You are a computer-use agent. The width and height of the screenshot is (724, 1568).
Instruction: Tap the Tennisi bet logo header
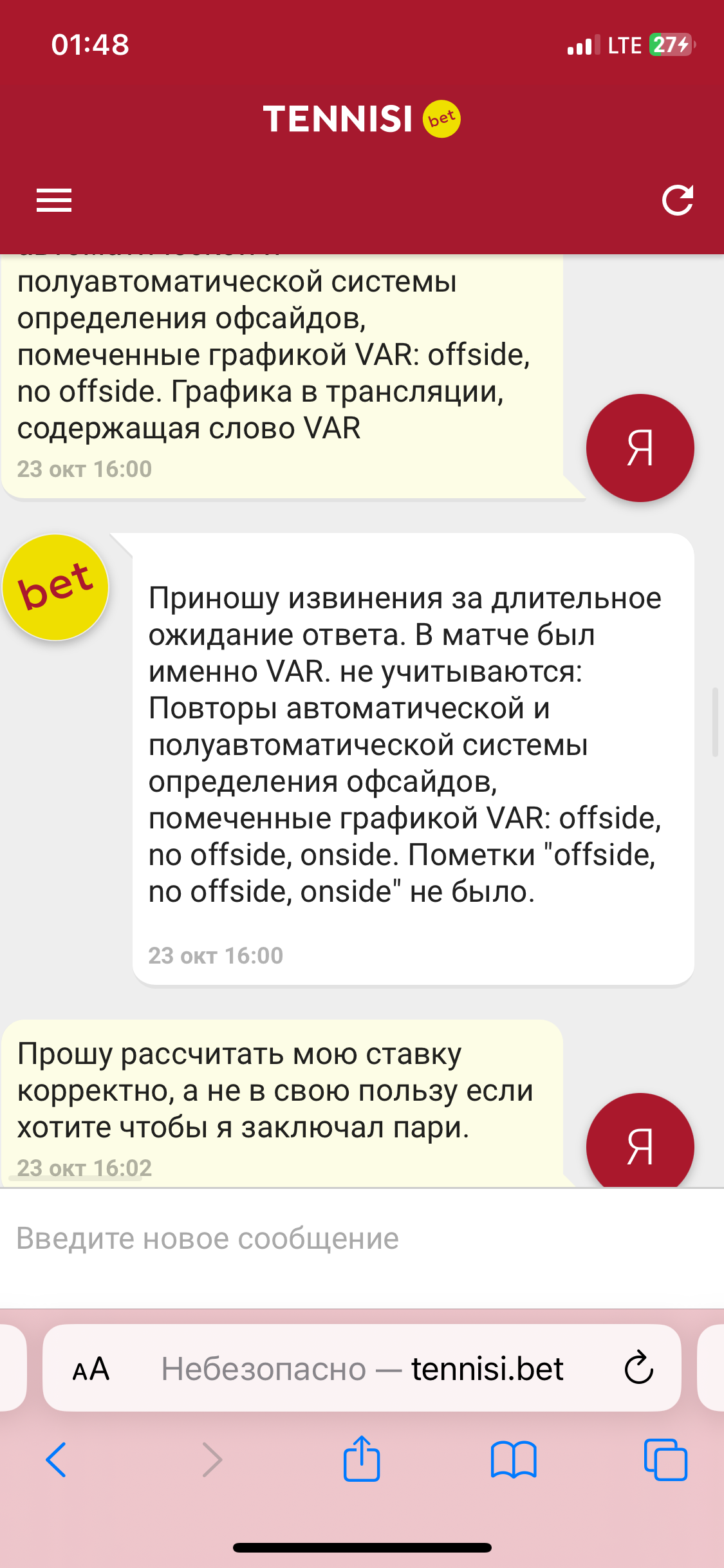point(362,119)
